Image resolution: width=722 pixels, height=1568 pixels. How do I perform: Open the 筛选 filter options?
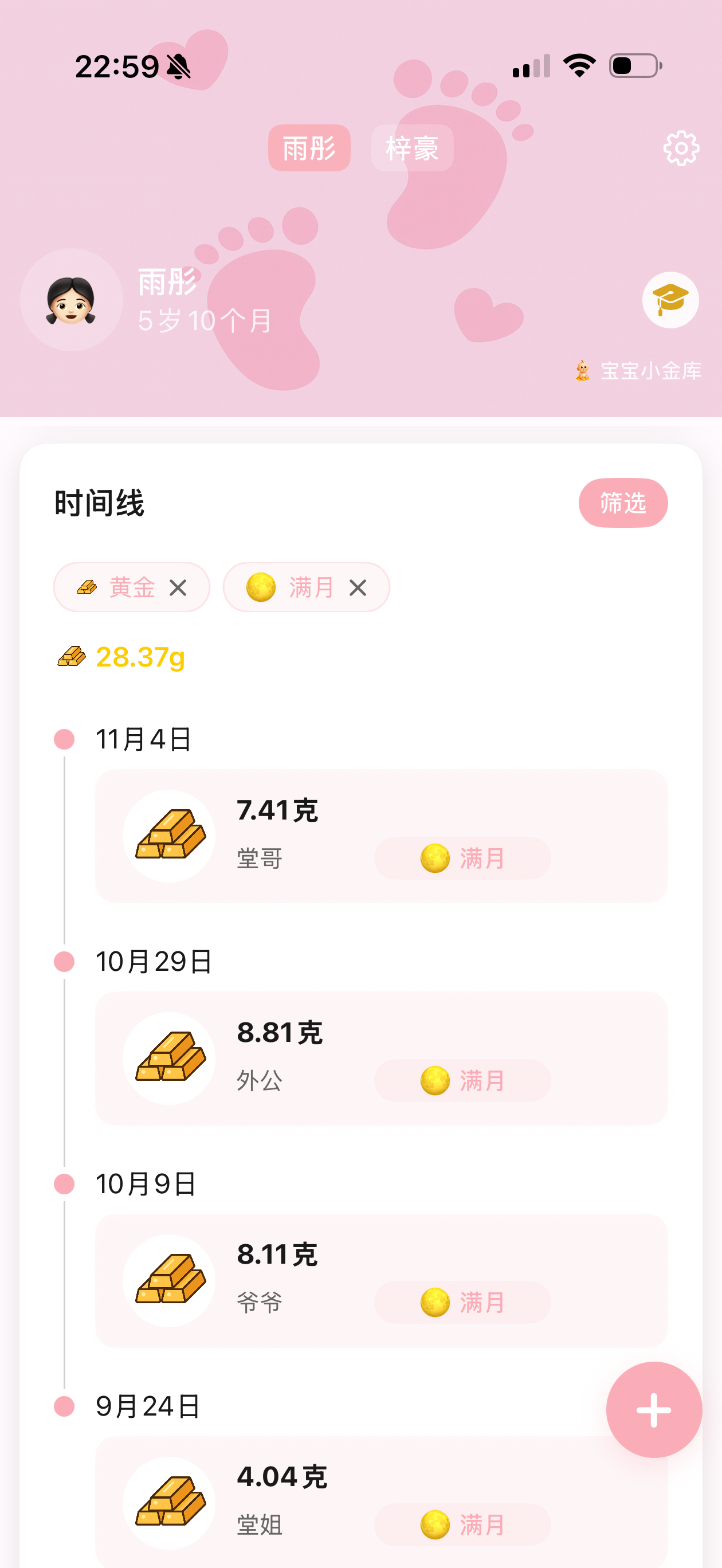[623, 503]
